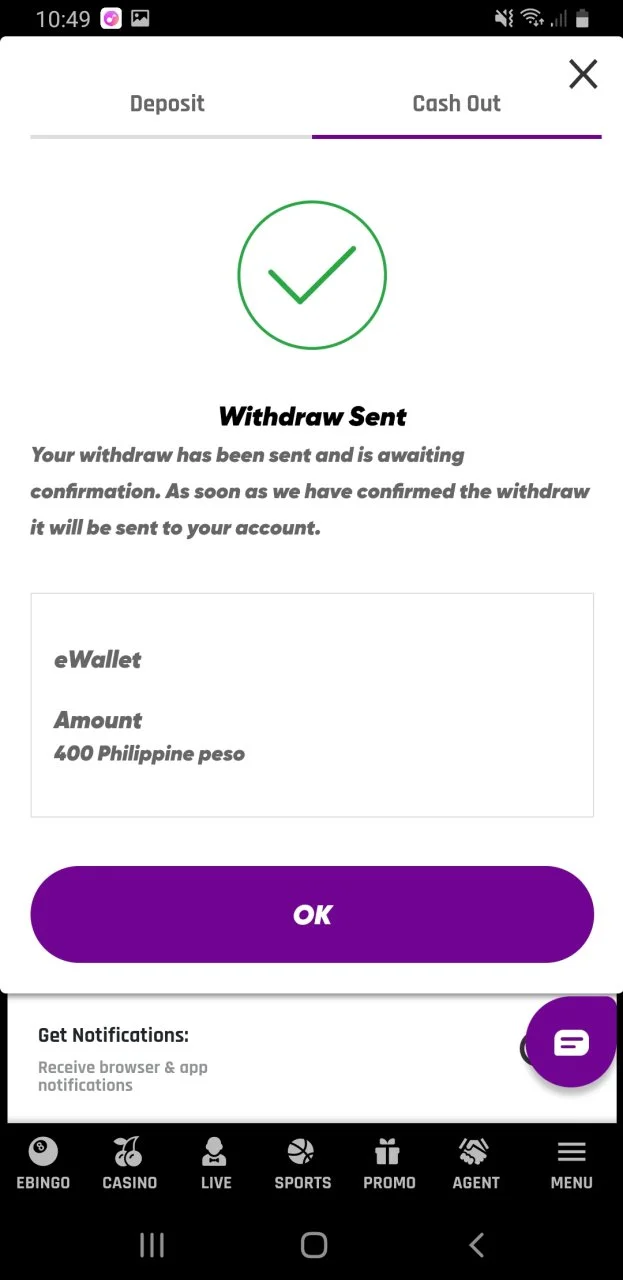
Task: Select the Cash Out tab
Action: [456, 104]
